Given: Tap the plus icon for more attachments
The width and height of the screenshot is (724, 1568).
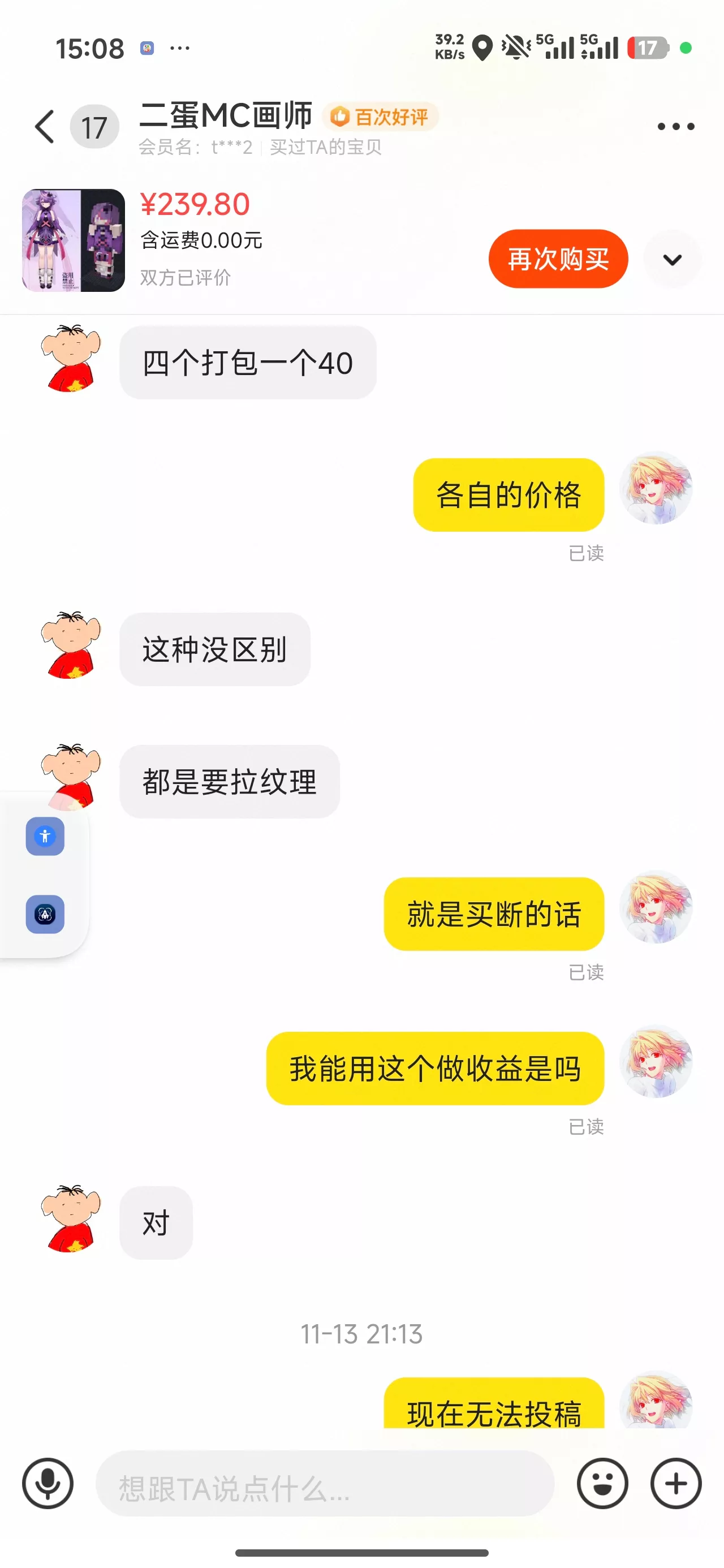Looking at the screenshot, I should (676, 1484).
